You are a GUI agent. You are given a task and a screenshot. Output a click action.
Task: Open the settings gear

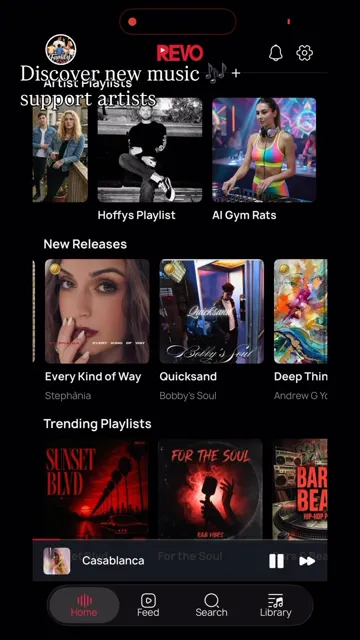click(x=304, y=53)
